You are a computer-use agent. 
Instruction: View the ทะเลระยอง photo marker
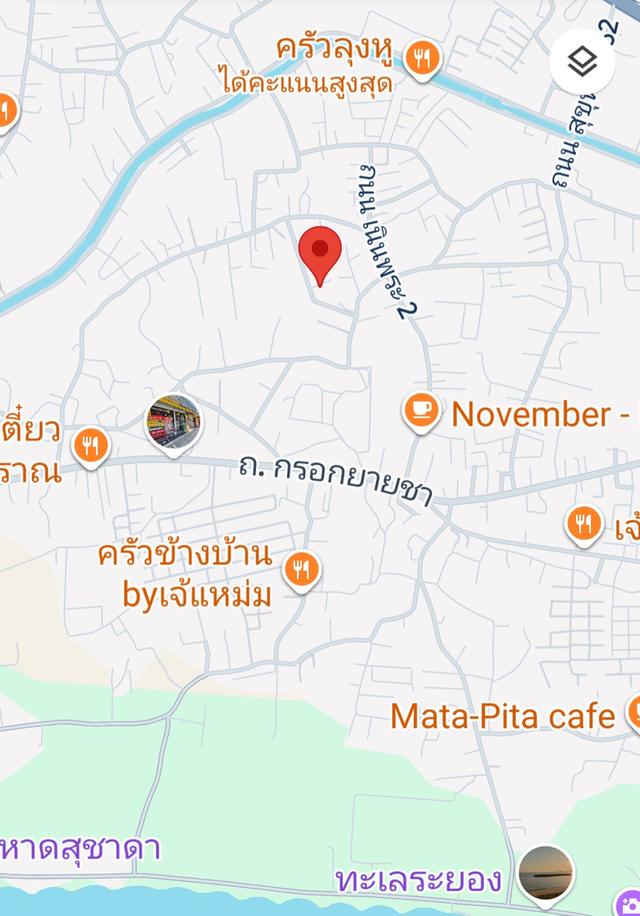546,872
